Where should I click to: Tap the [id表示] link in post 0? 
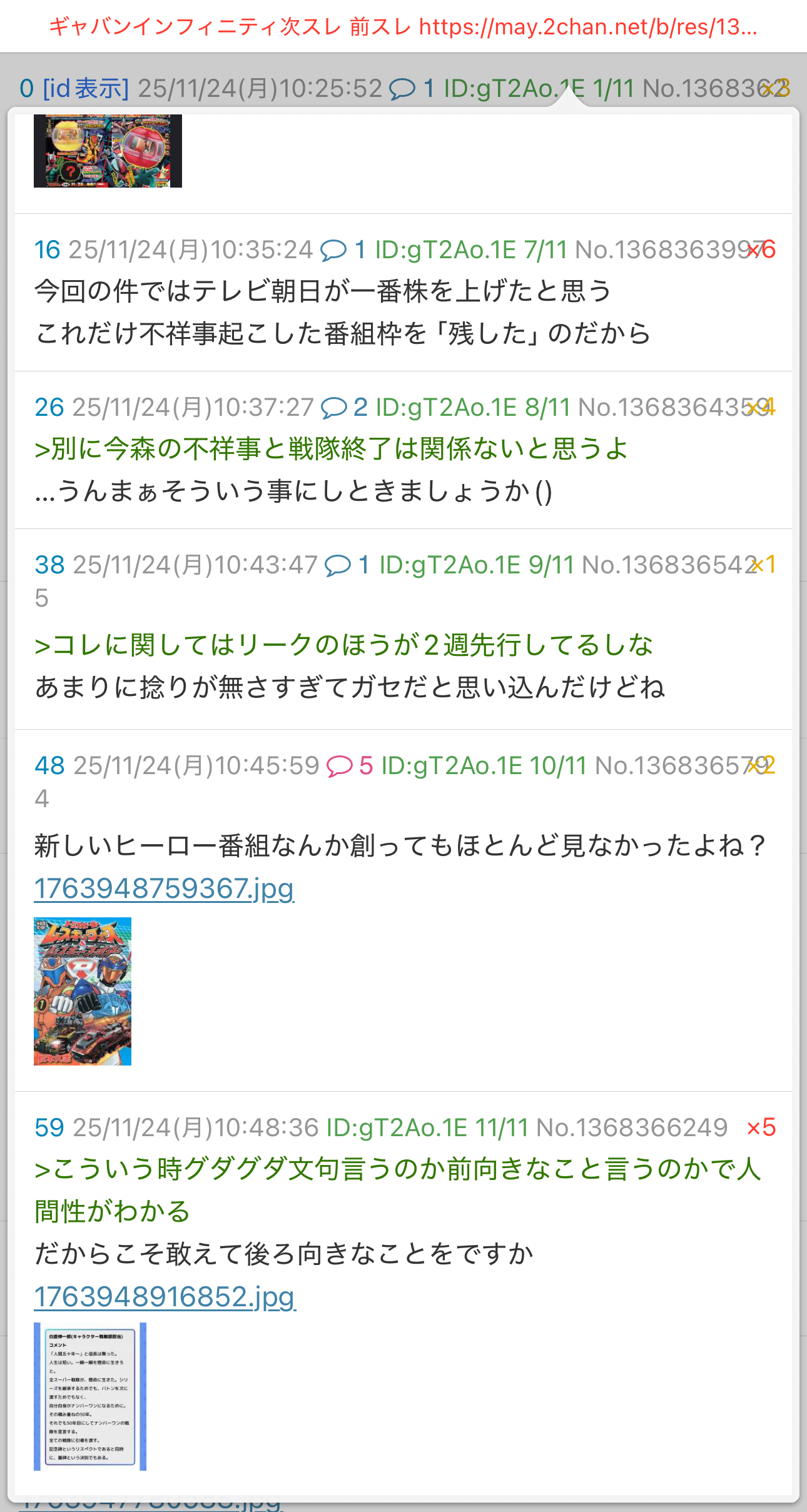coord(86,89)
